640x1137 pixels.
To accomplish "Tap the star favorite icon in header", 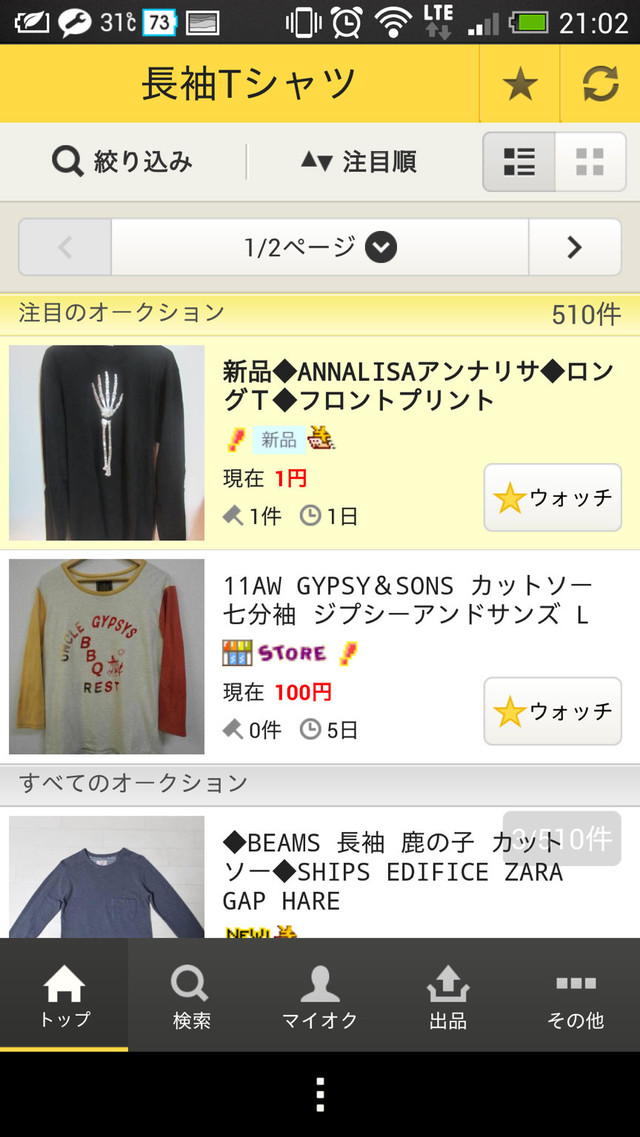I will click(x=519, y=84).
